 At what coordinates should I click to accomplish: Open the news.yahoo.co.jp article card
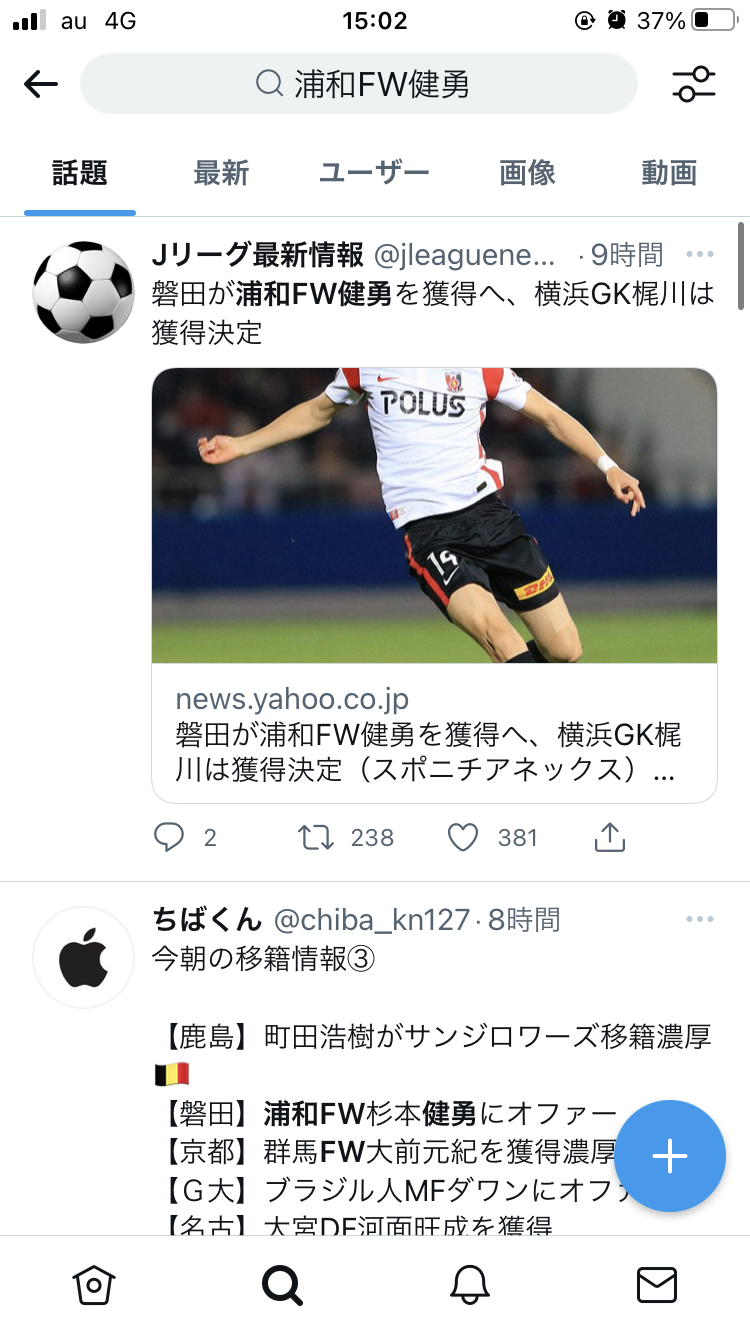coord(434,585)
